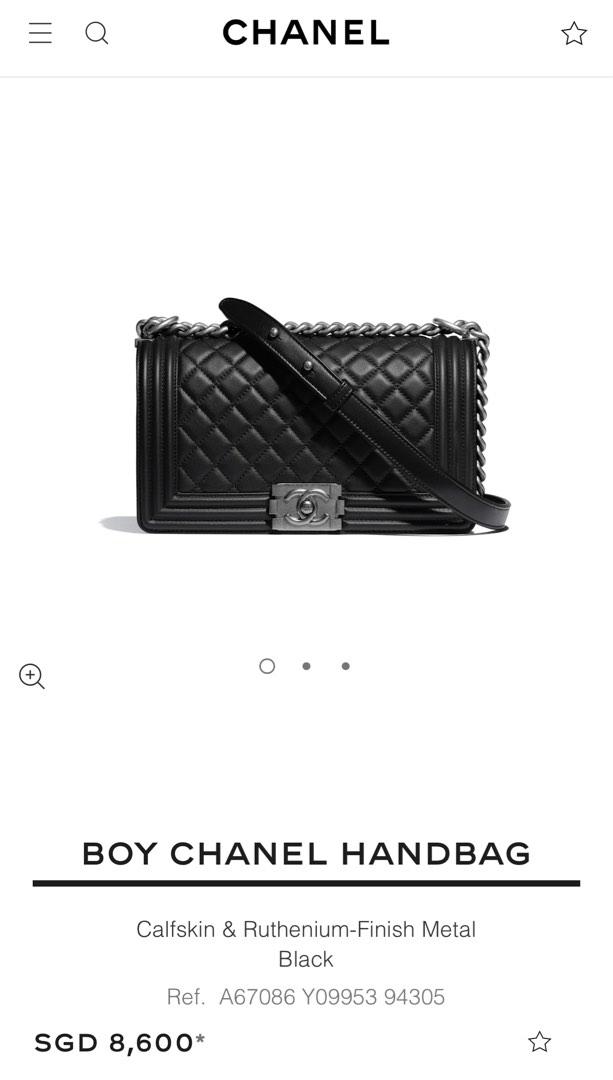Open the hamburger menu
This screenshot has height=1080, width=613.
pos(40,33)
